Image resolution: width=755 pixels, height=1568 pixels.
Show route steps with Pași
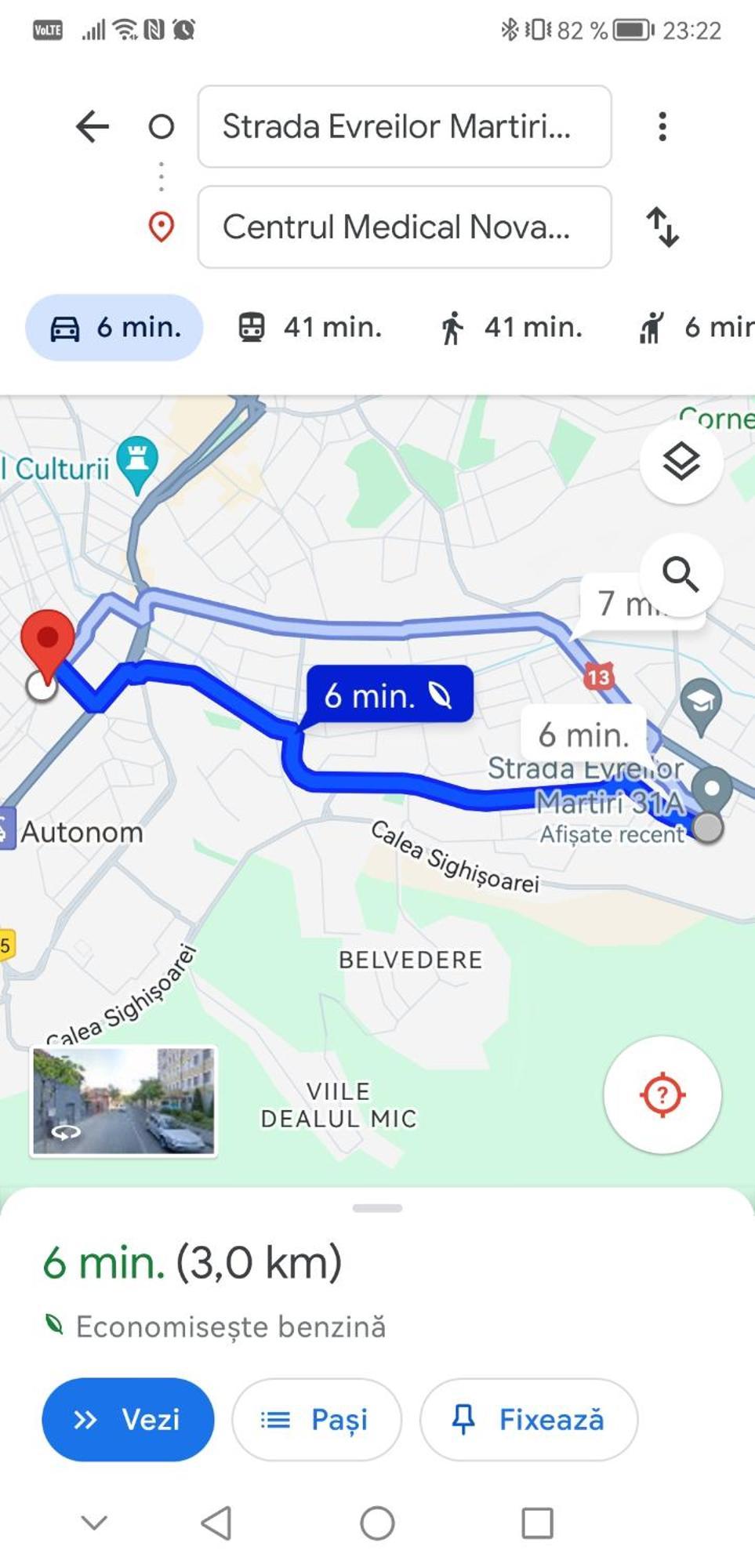click(x=316, y=1419)
